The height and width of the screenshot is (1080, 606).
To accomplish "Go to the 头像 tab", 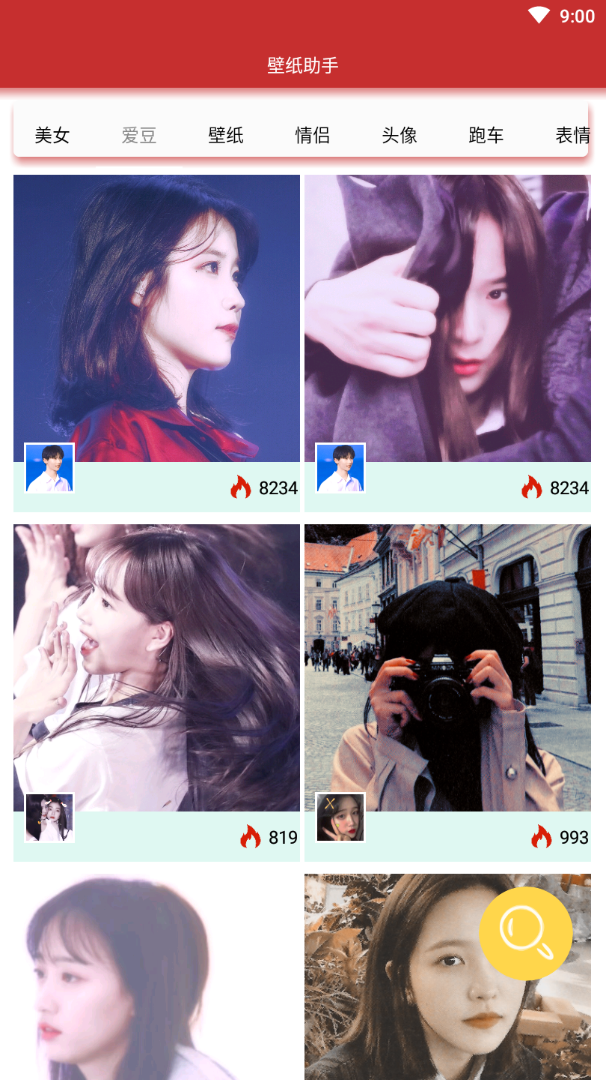I will pyautogui.click(x=399, y=135).
